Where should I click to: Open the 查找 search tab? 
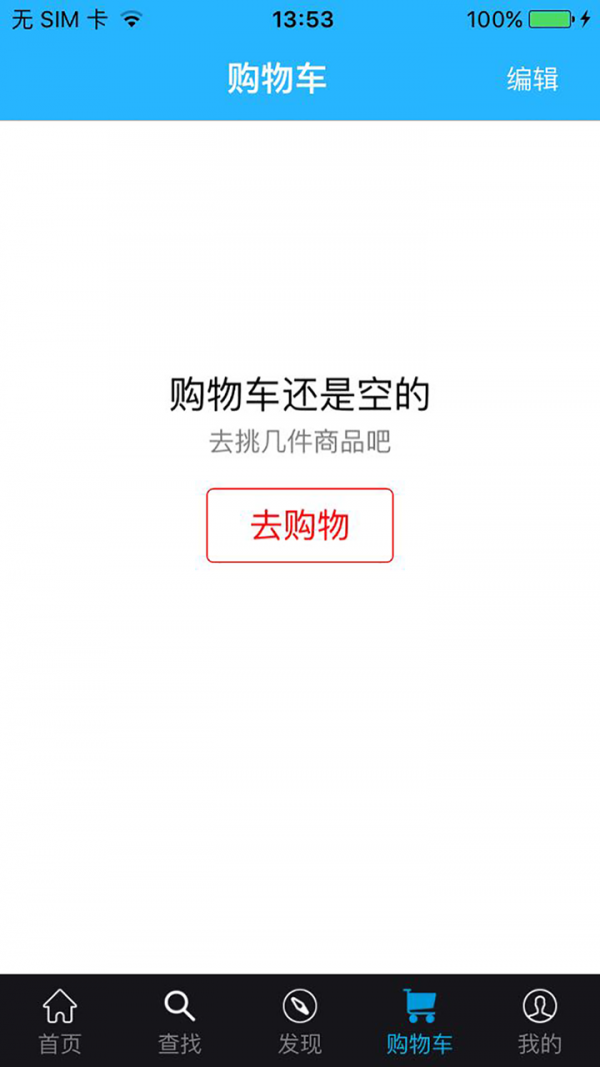pyautogui.click(x=180, y=1021)
